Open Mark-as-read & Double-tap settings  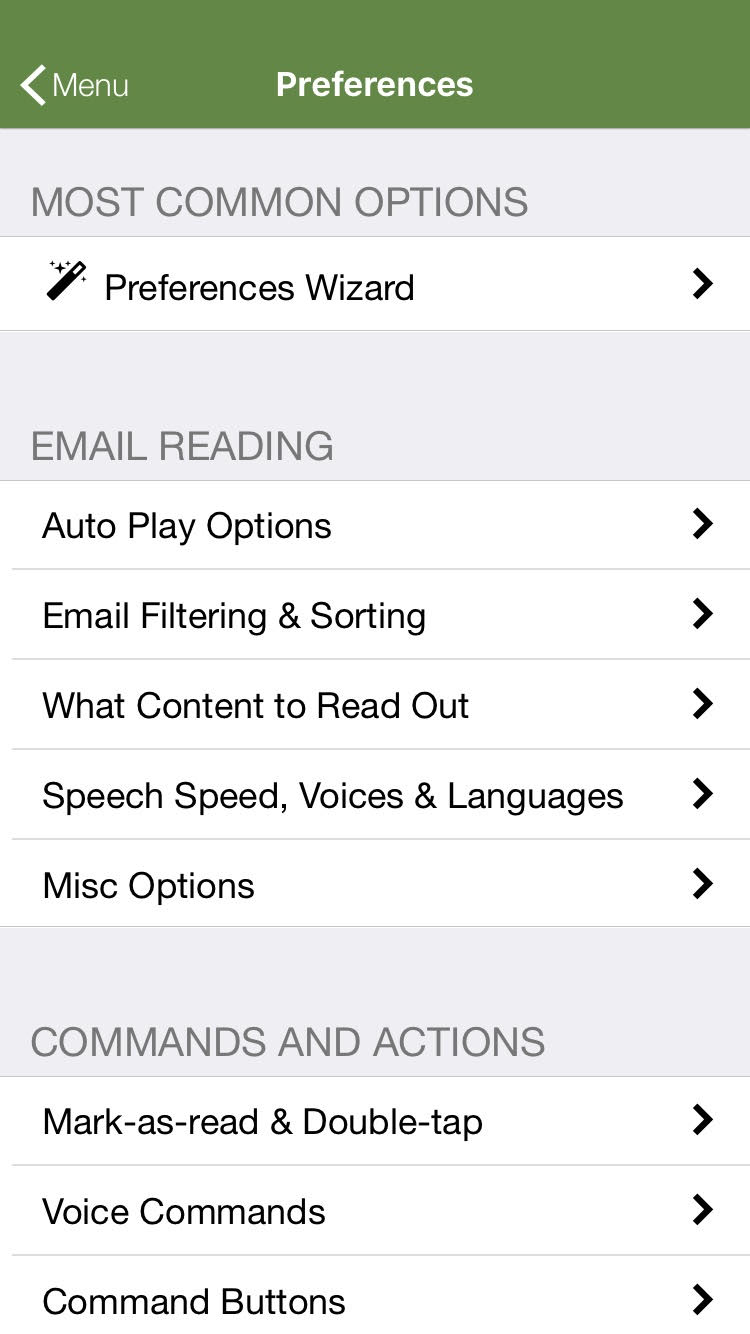tap(375, 1121)
